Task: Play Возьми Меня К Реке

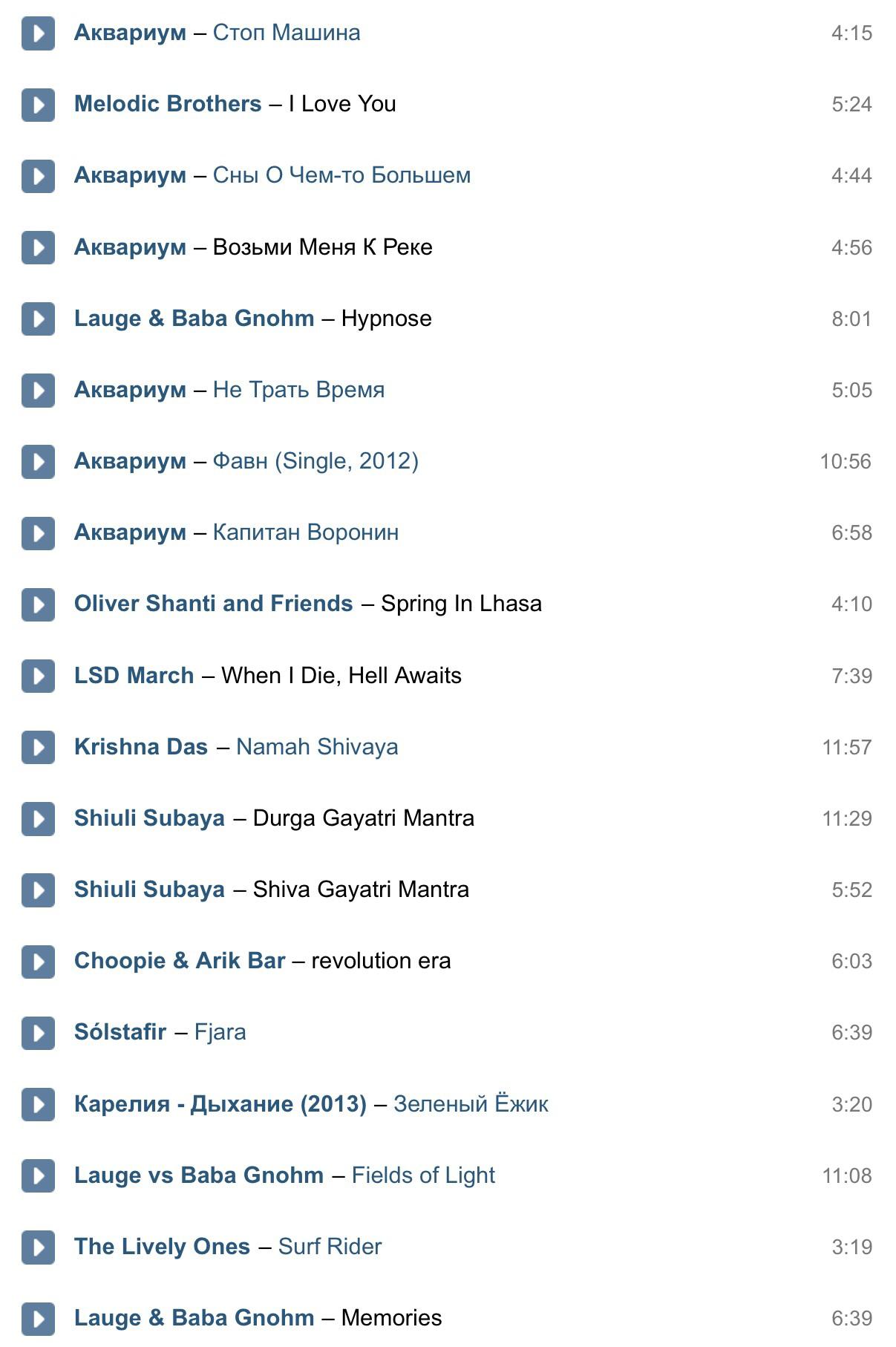Action: tap(38, 247)
